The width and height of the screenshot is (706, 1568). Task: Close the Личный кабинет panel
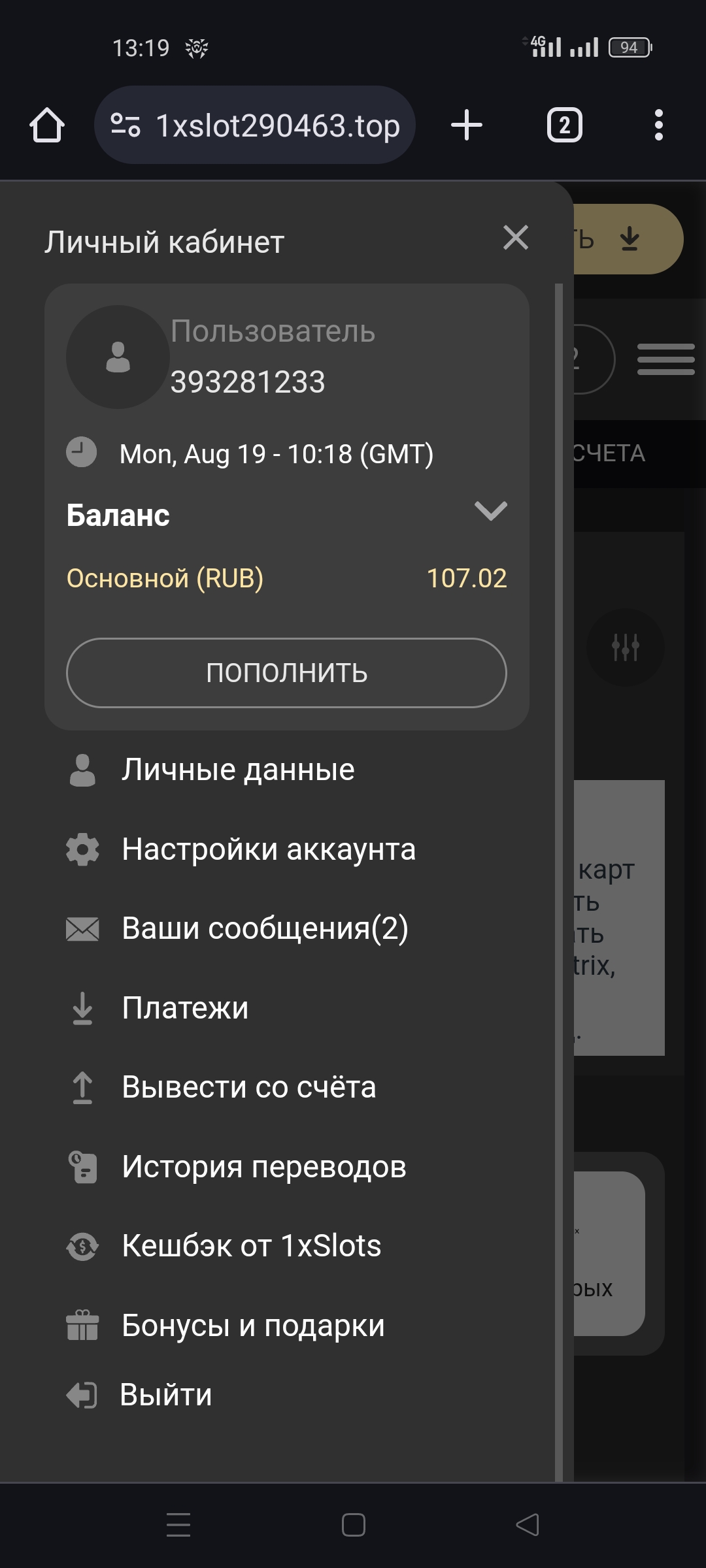(x=516, y=238)
